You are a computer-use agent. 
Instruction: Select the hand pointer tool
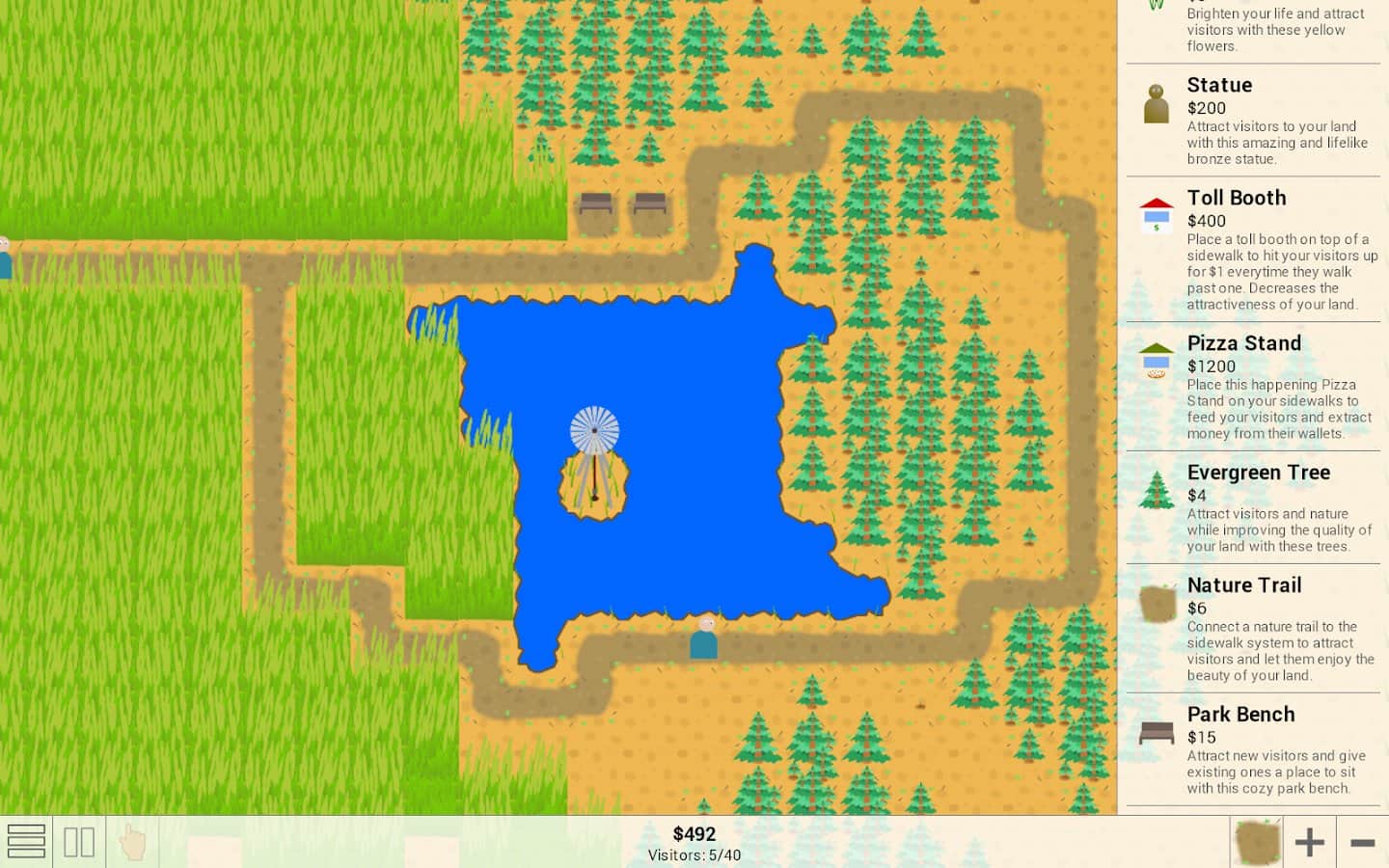(132, 842)
